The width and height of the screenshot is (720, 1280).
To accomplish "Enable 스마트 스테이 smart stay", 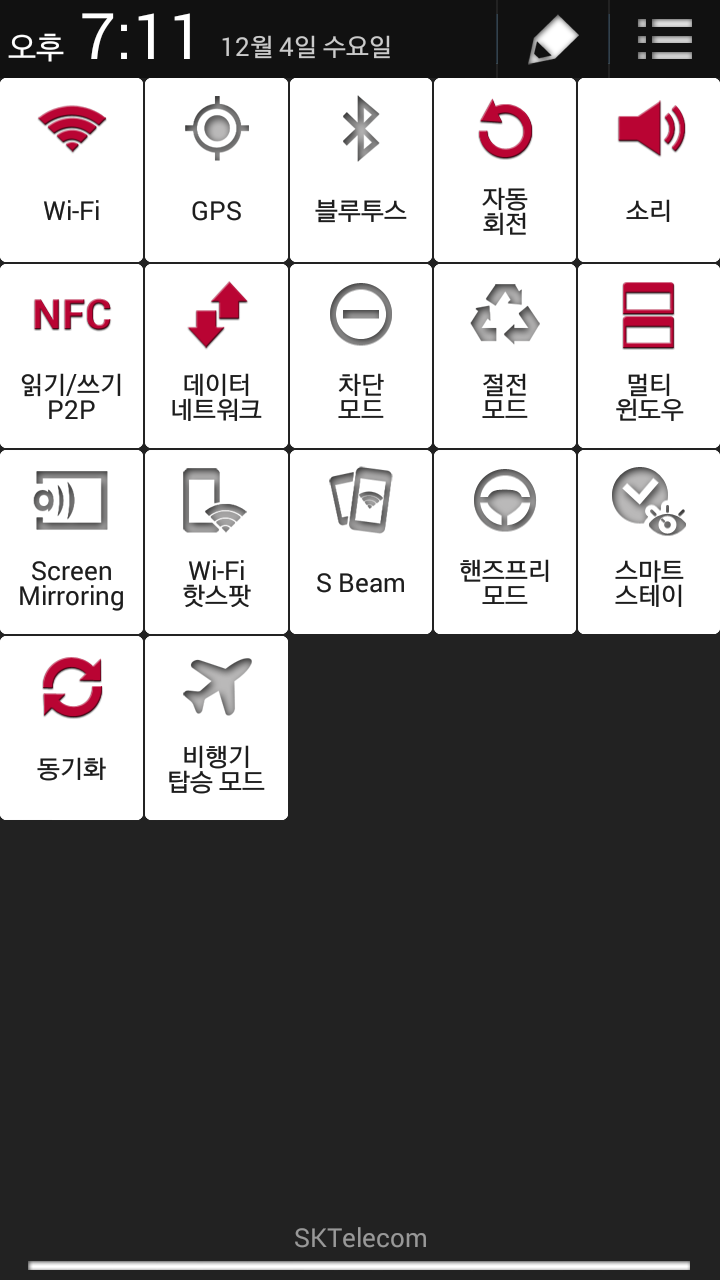I will pos(649,541).
